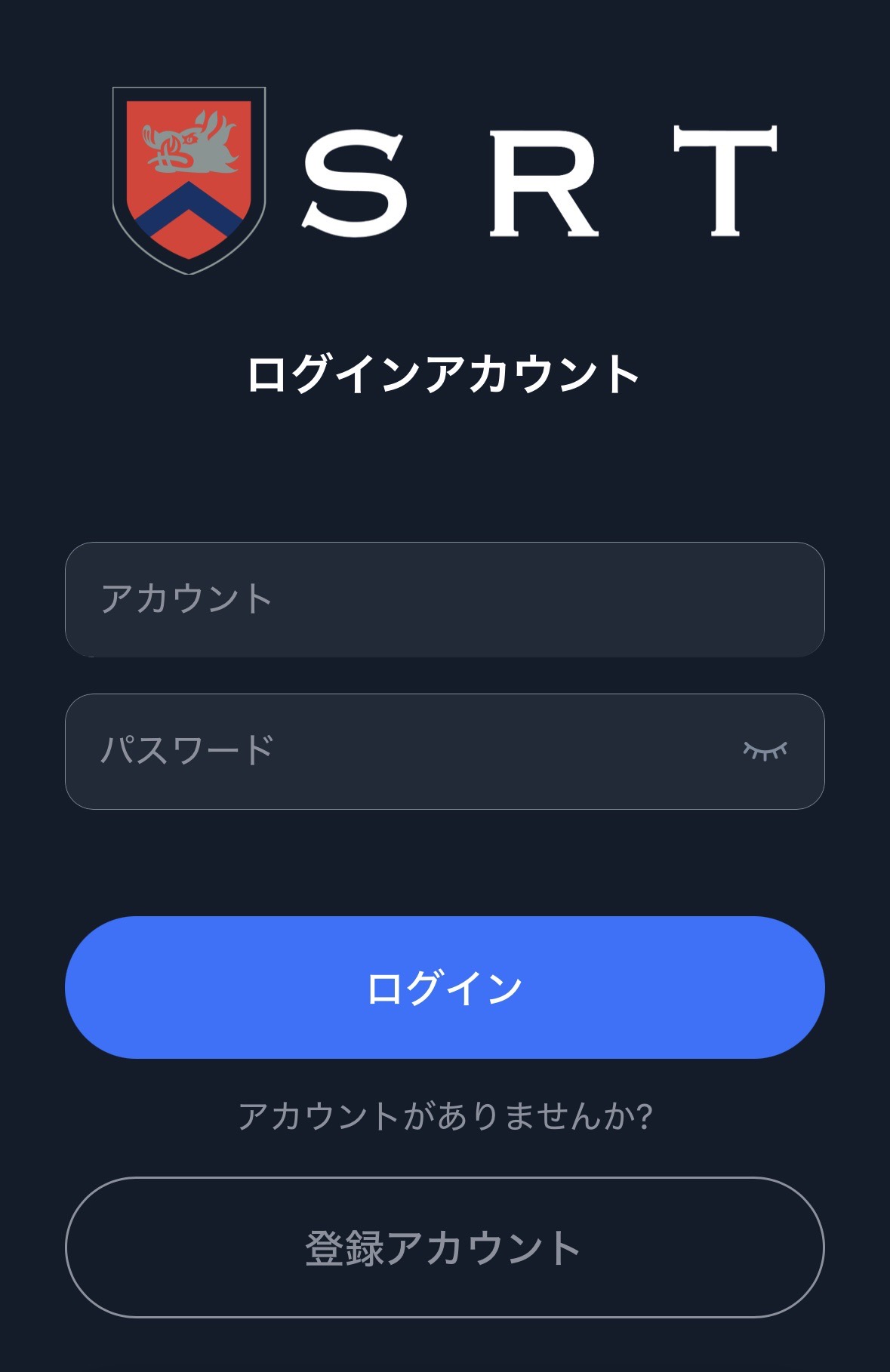The height and width of the screenshot is (1372, 890).
Task: Tap the blue ログイン button
Action: pyautogui.click(x=444, y=987)
